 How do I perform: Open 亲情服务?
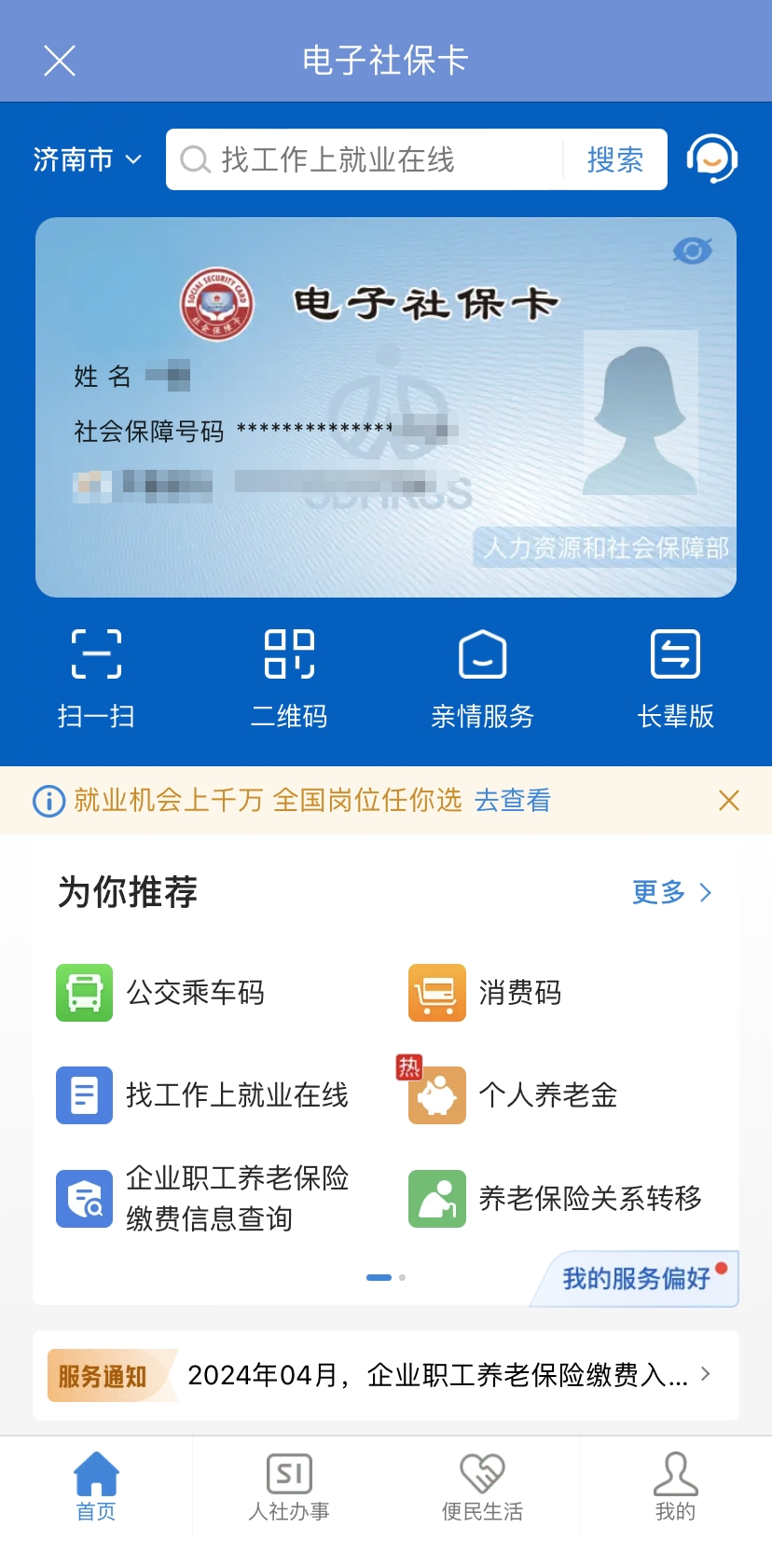[482, 677]
